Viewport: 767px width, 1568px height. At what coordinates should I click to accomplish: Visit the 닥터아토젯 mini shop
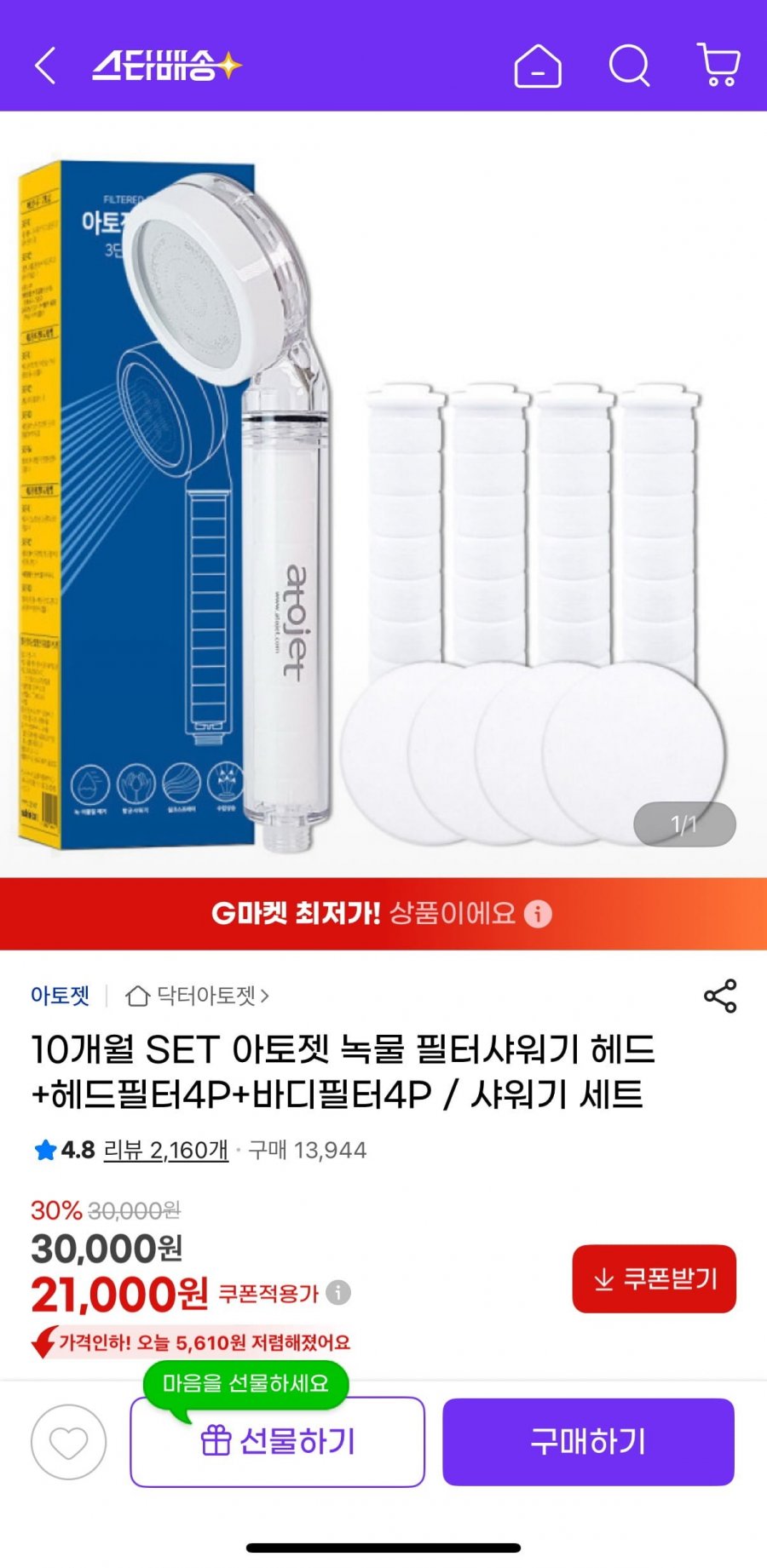[198, 996]
